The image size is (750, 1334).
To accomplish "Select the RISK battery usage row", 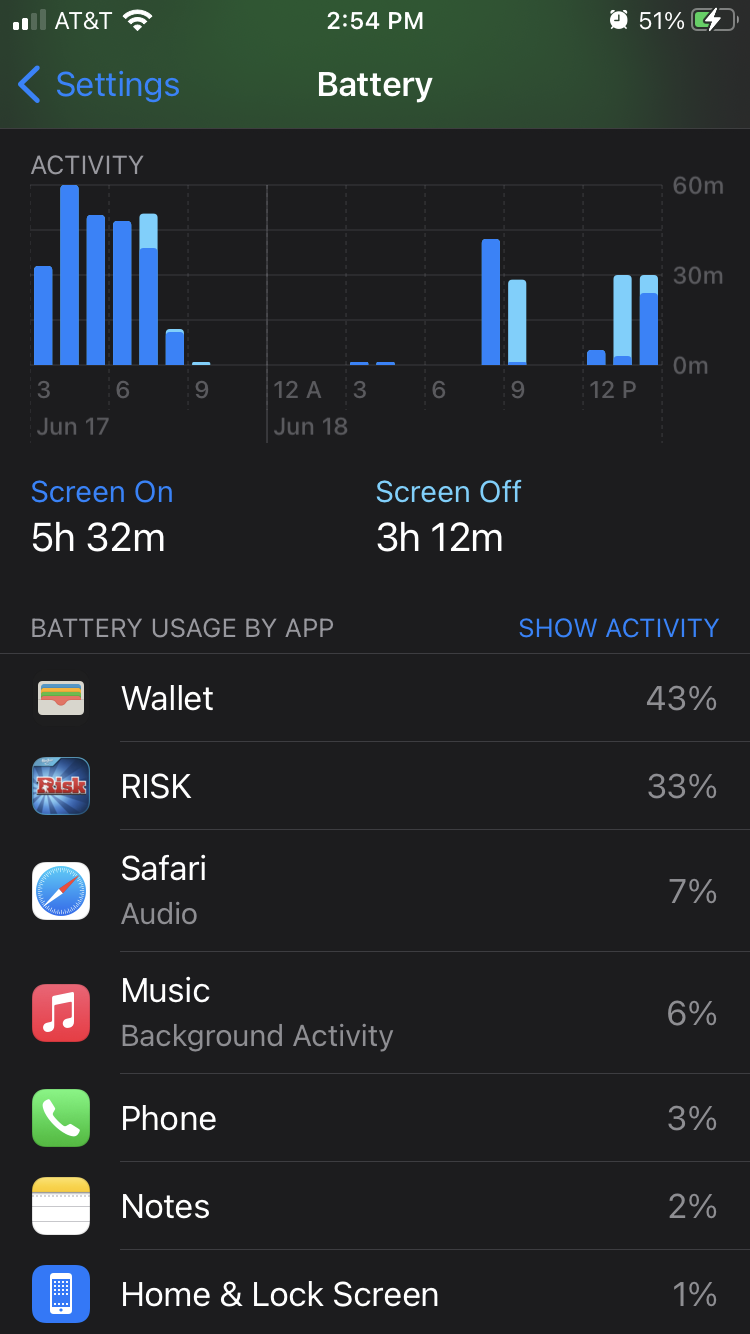I will pos(375,786).
